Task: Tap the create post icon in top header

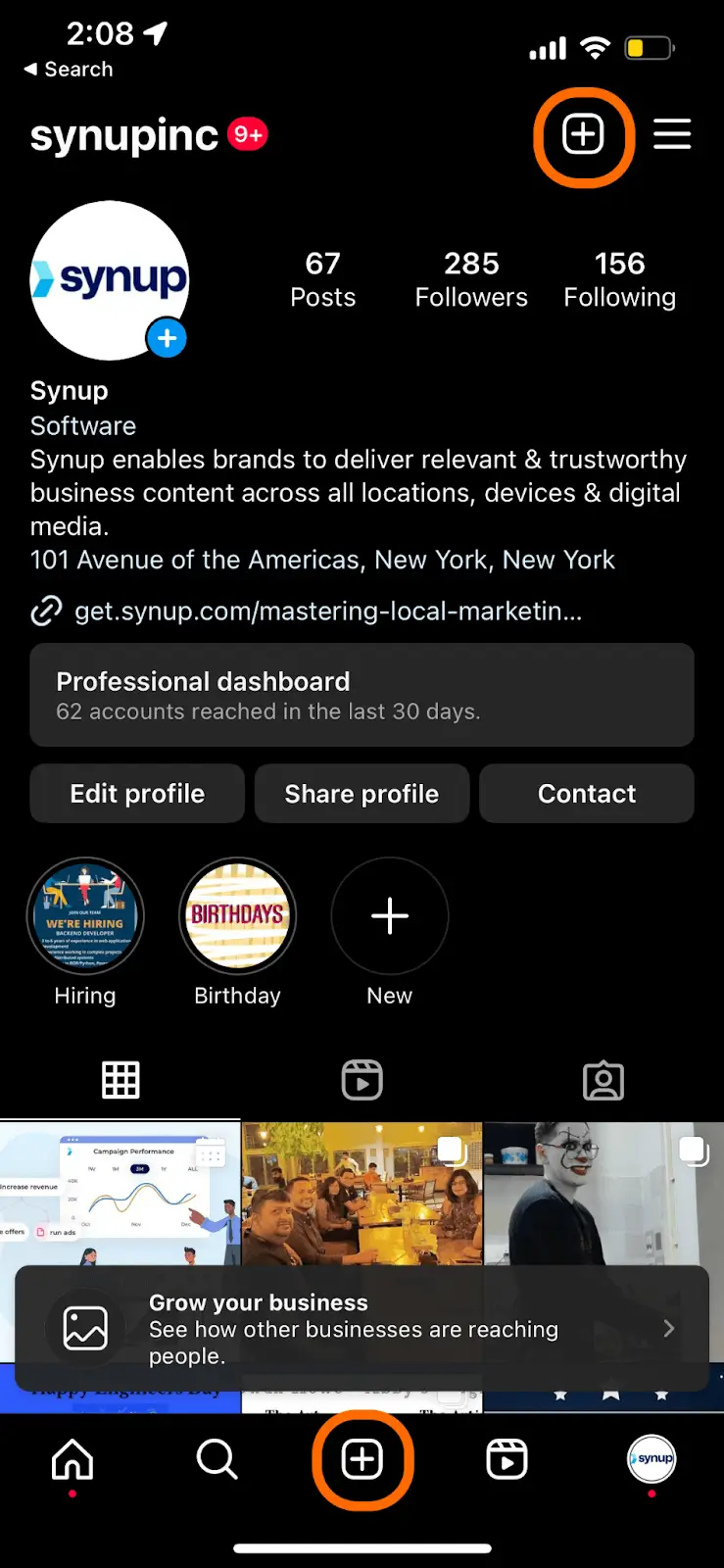Action: (583, 134)
